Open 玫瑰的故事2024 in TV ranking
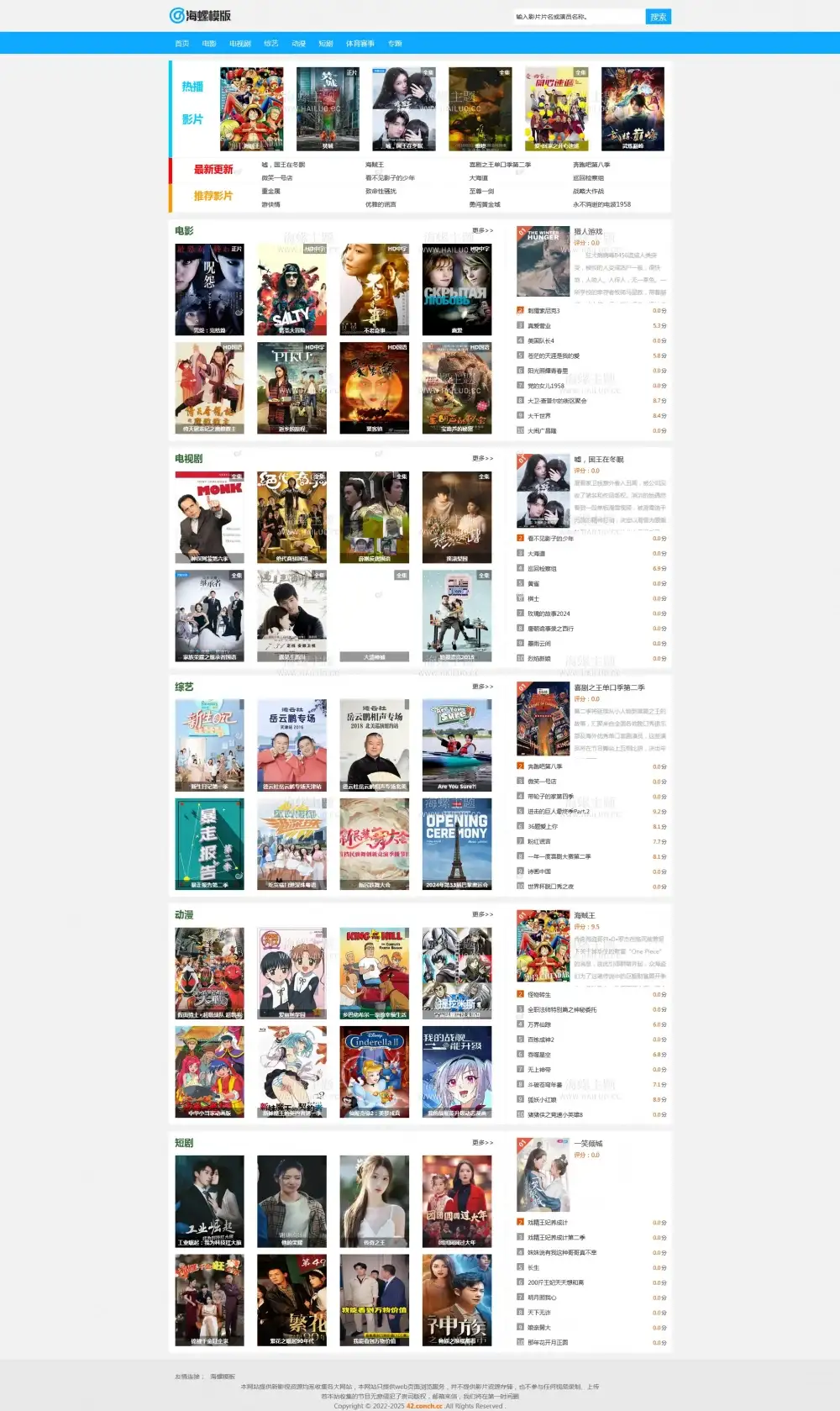The image size is (840, 1411). coord(549,613)
